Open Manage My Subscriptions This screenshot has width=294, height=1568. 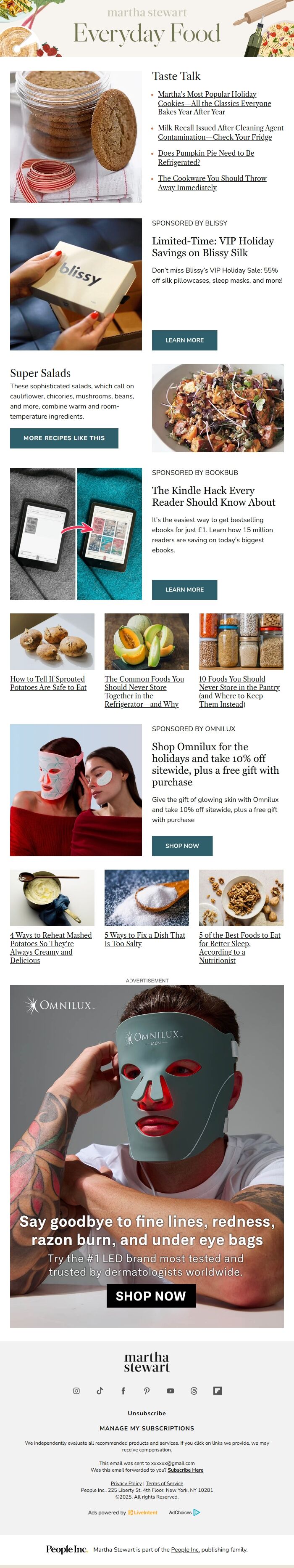(x=147, y=1428)
